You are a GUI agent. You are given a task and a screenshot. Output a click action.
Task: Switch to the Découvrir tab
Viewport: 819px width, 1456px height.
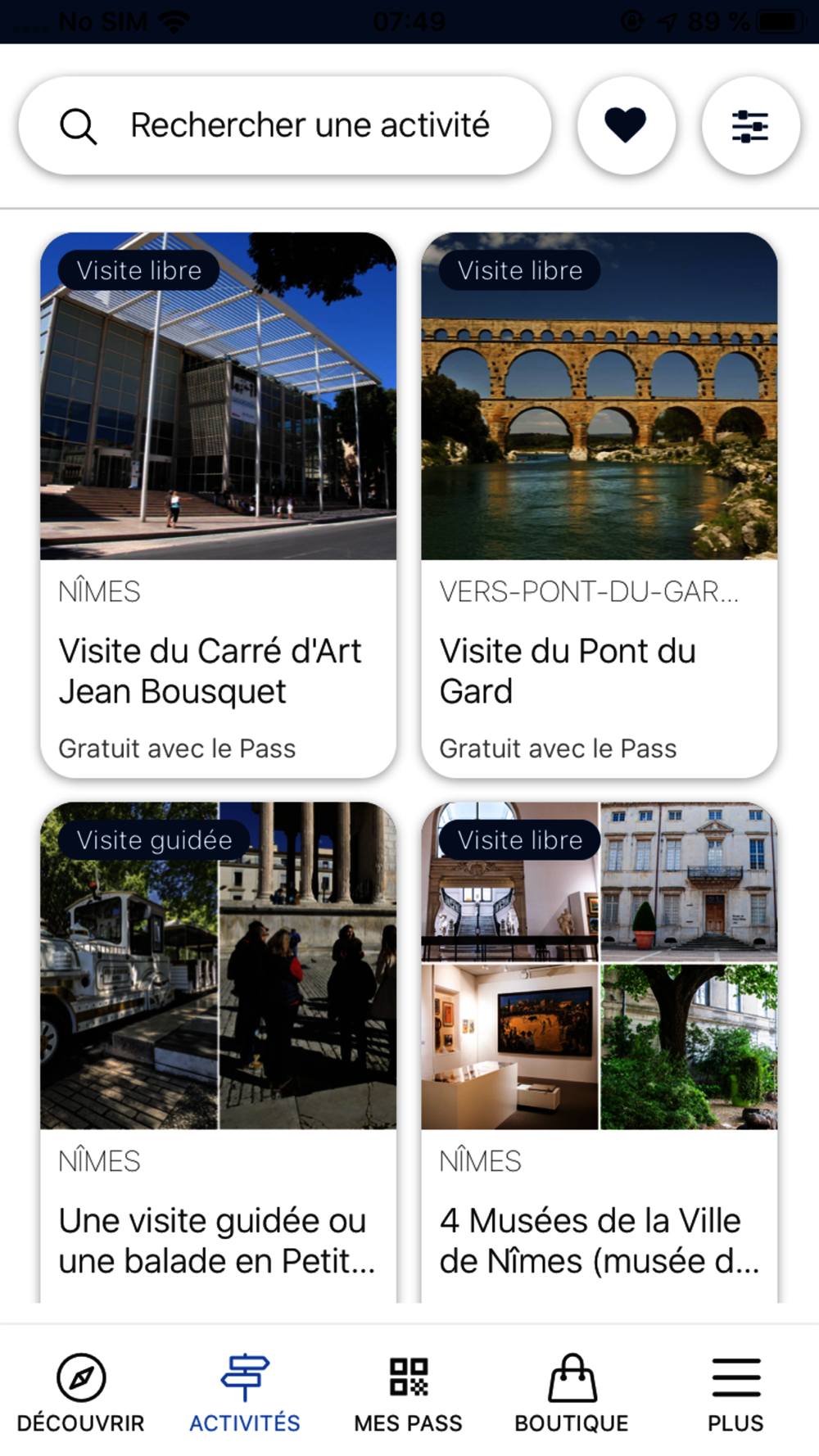(80, 1393)
